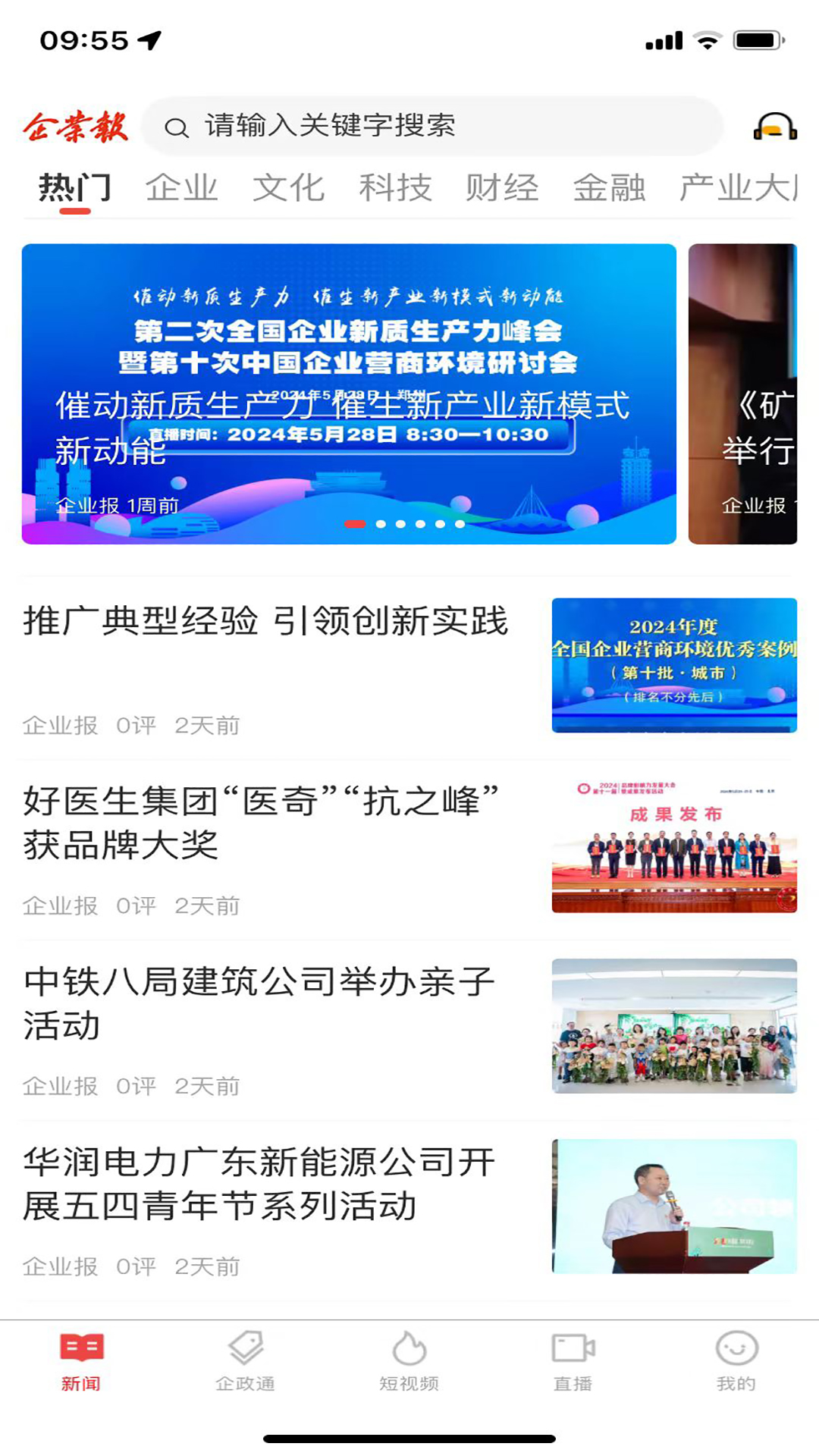Switch to the 文化 category tab

coord(289,188)
